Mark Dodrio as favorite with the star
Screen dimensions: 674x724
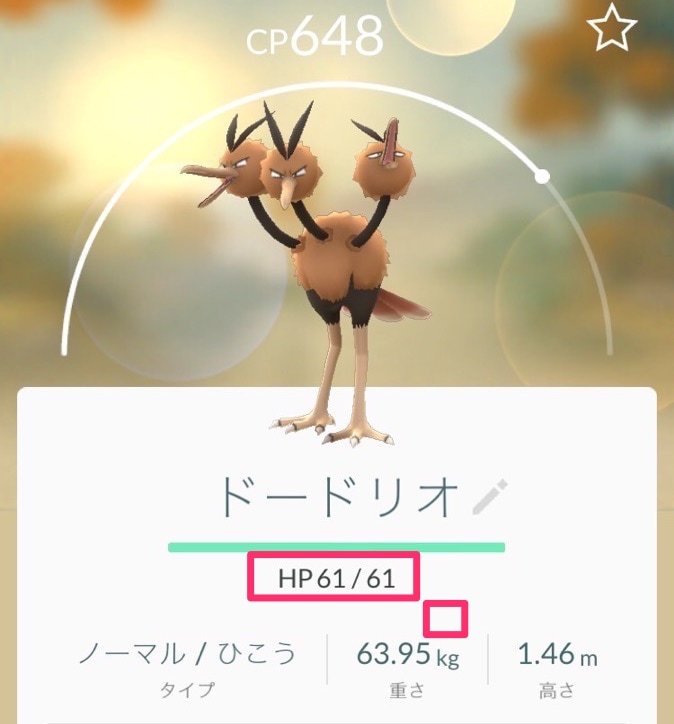tap(611, 29)
